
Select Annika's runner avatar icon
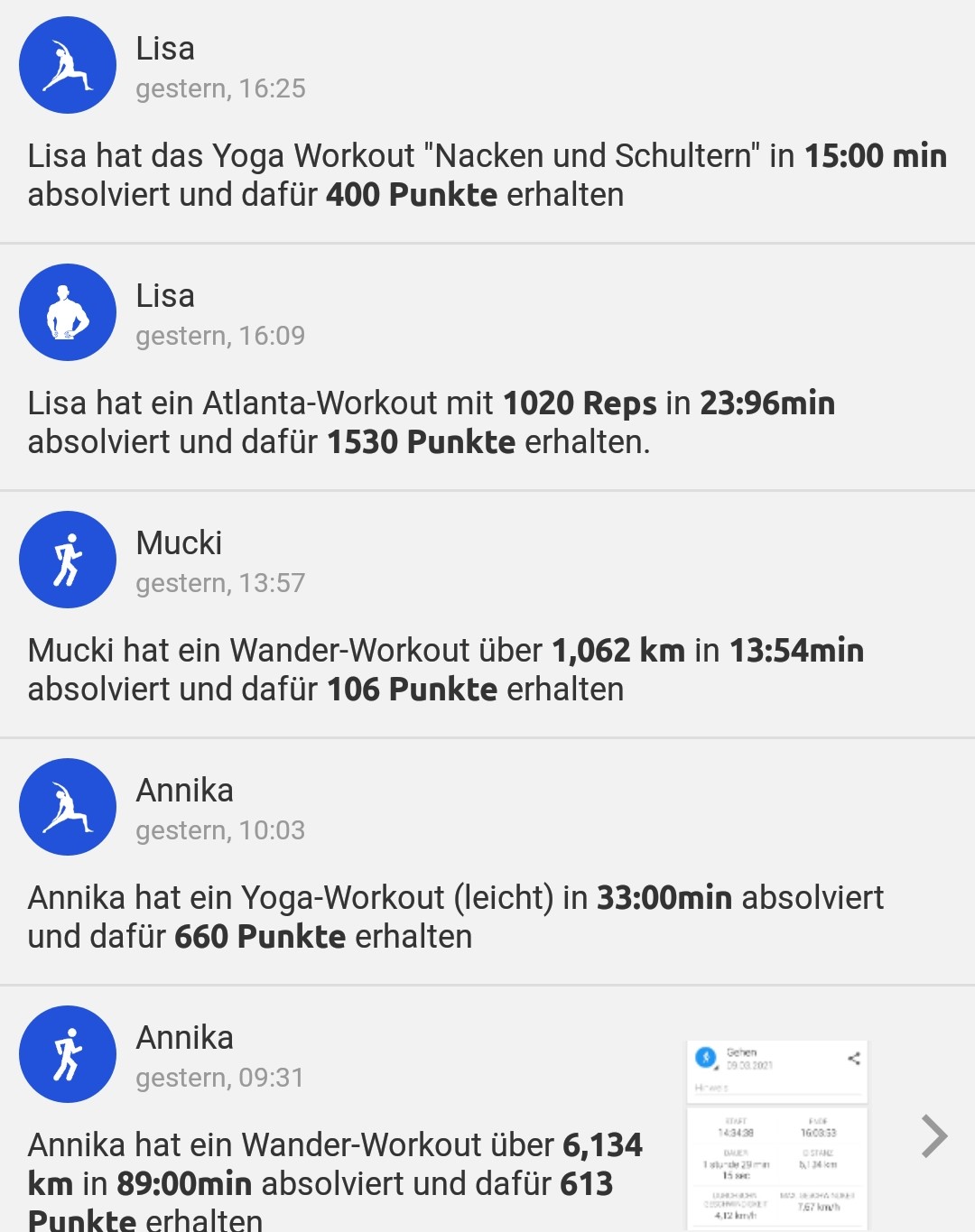[68, 1054]
